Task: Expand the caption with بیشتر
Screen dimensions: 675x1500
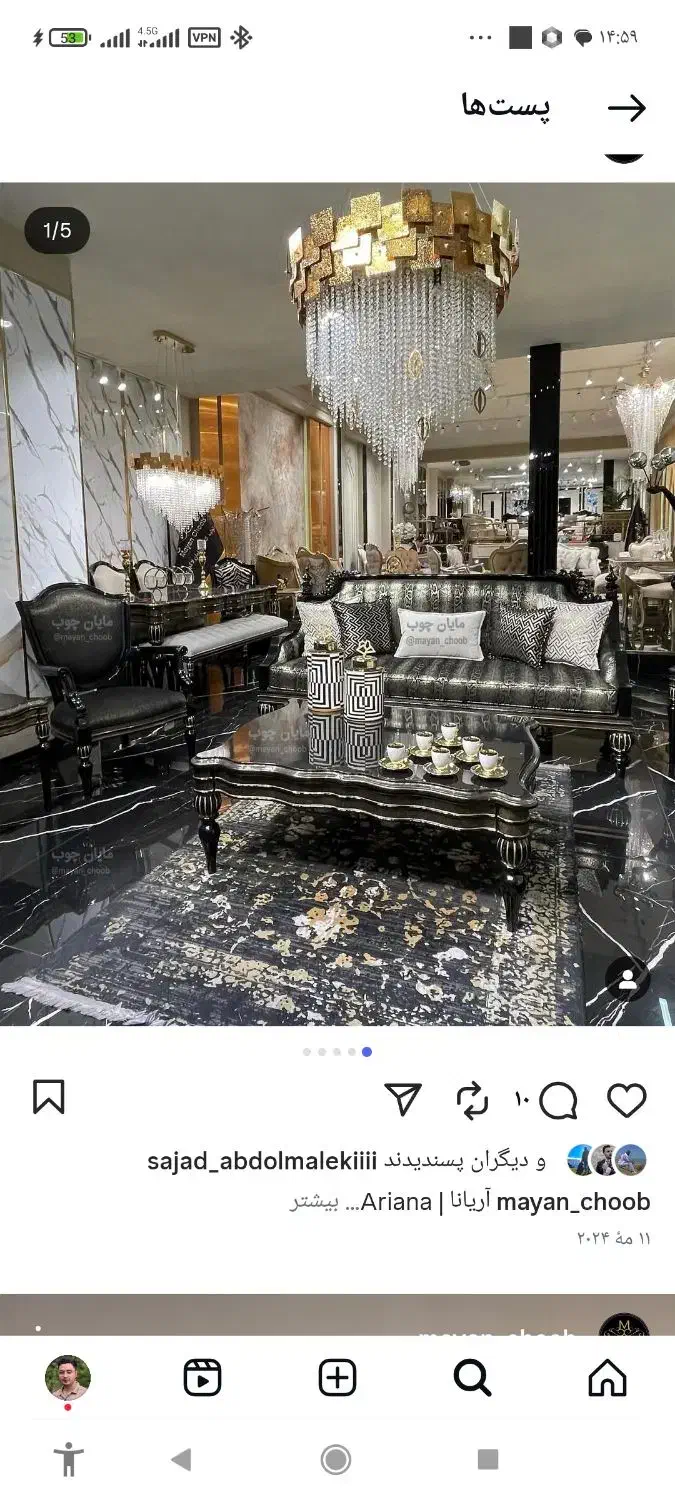Action: click(x=315, y=1202)
